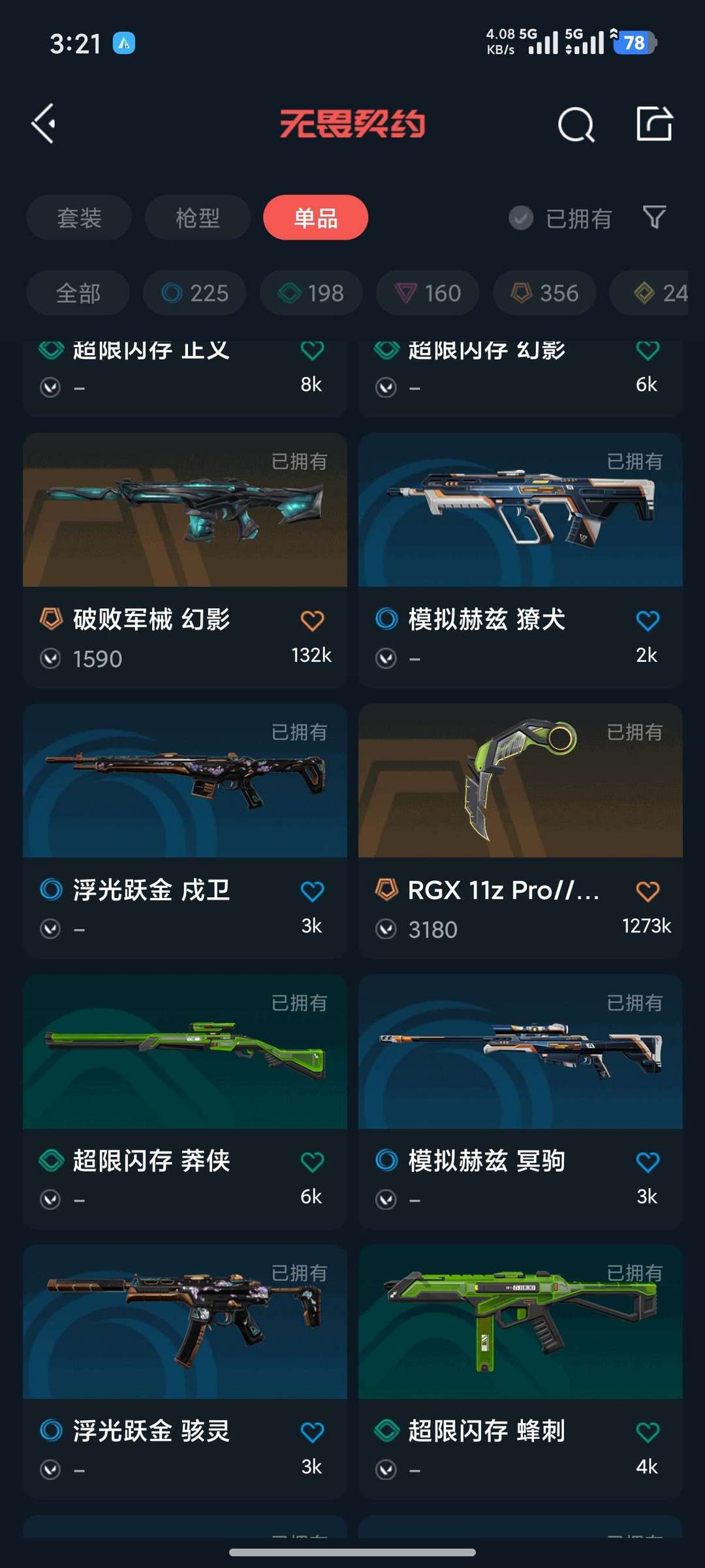Share this page via the share icon
Viewport: 705px width, 1568px height.
click(x=654, y=123)
